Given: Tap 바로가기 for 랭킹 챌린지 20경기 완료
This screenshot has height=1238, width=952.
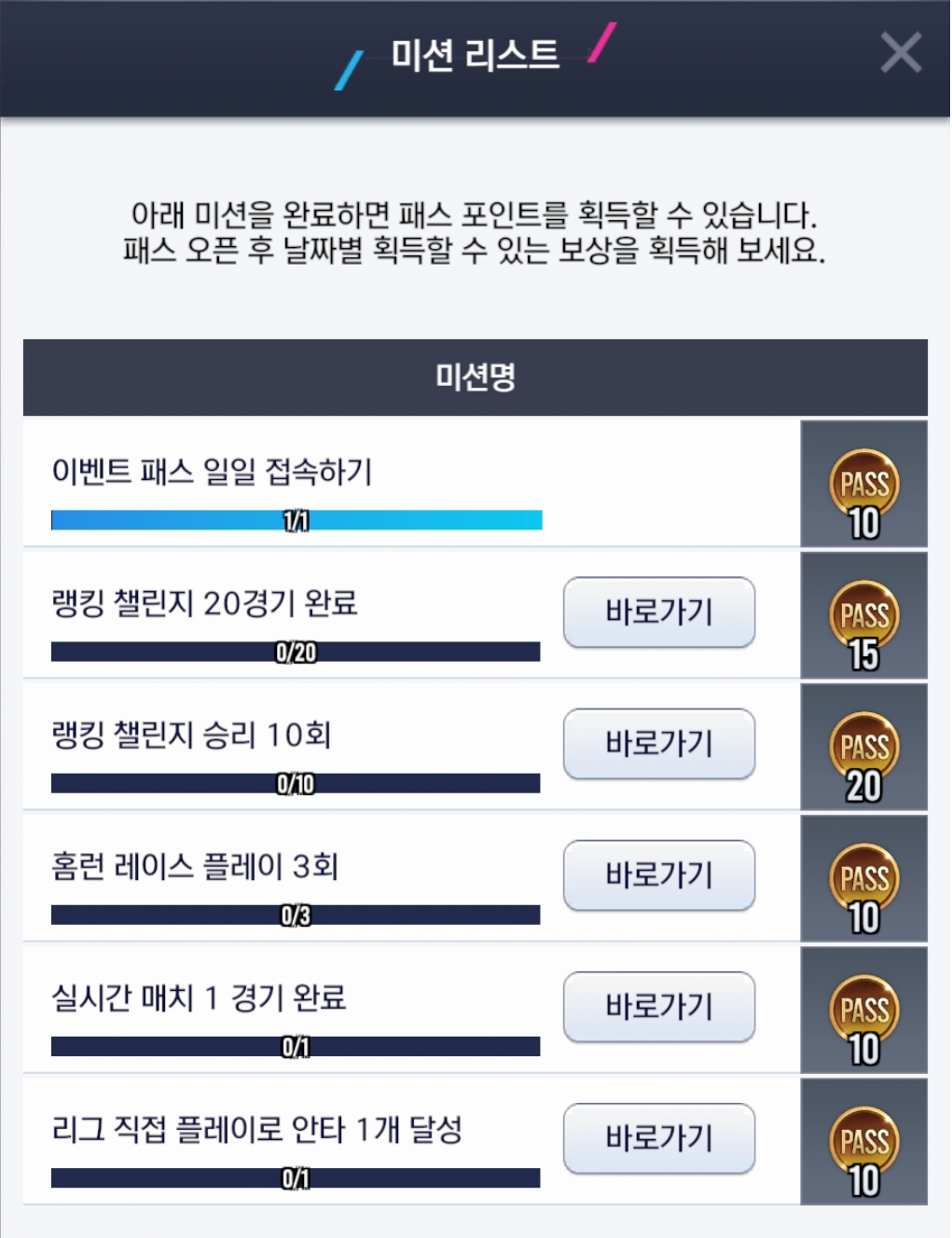Looking at the screenshot, I should click(658, 612).
